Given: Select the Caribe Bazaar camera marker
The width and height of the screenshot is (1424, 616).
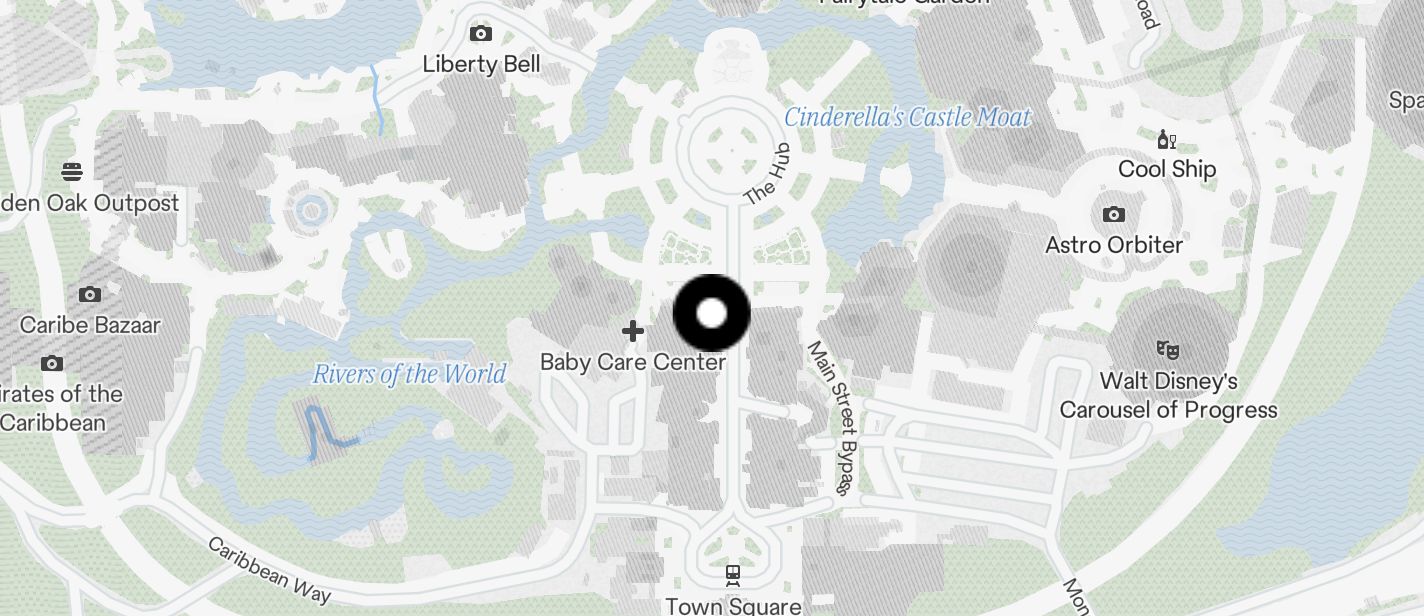Looking at the screenshot, I should [90, 294].
